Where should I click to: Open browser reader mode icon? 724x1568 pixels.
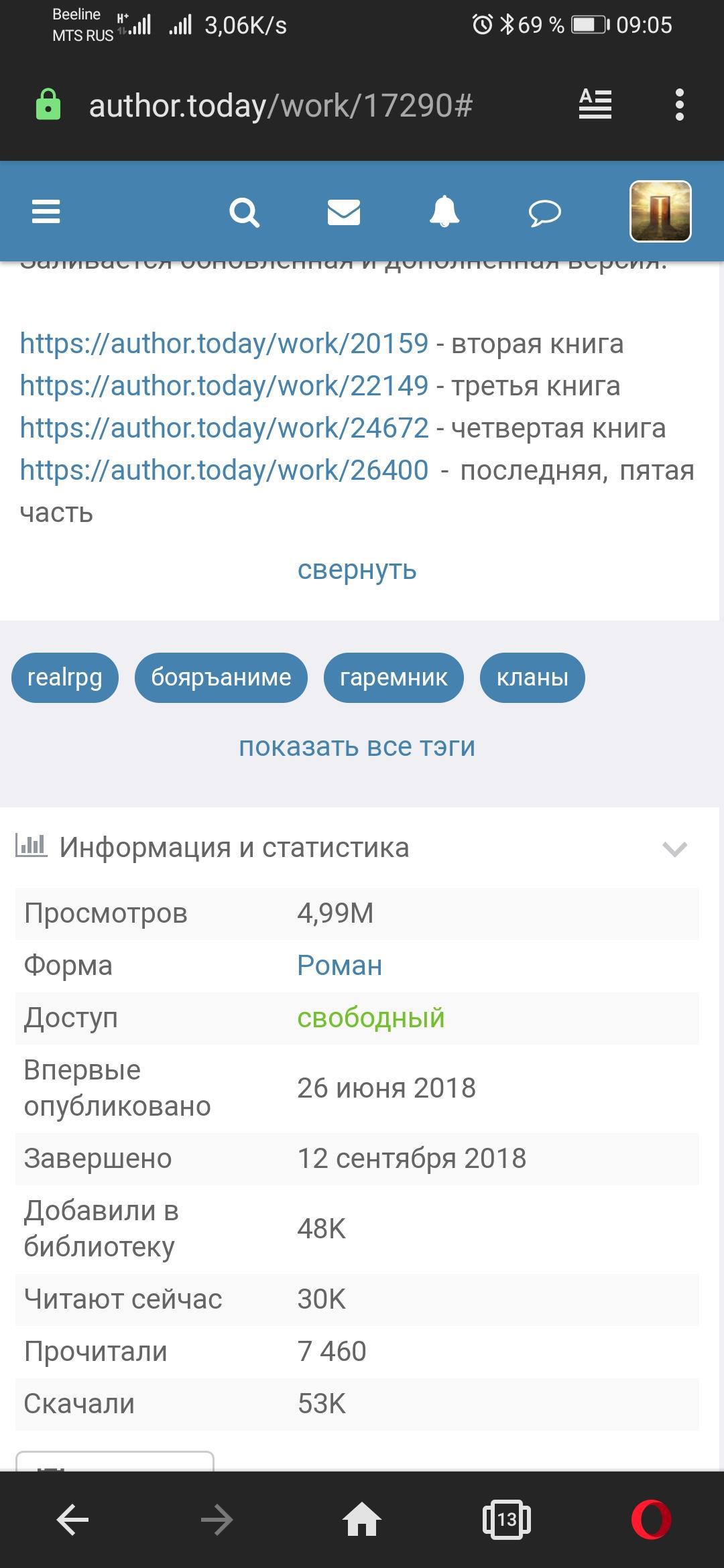tap(595, 105)
